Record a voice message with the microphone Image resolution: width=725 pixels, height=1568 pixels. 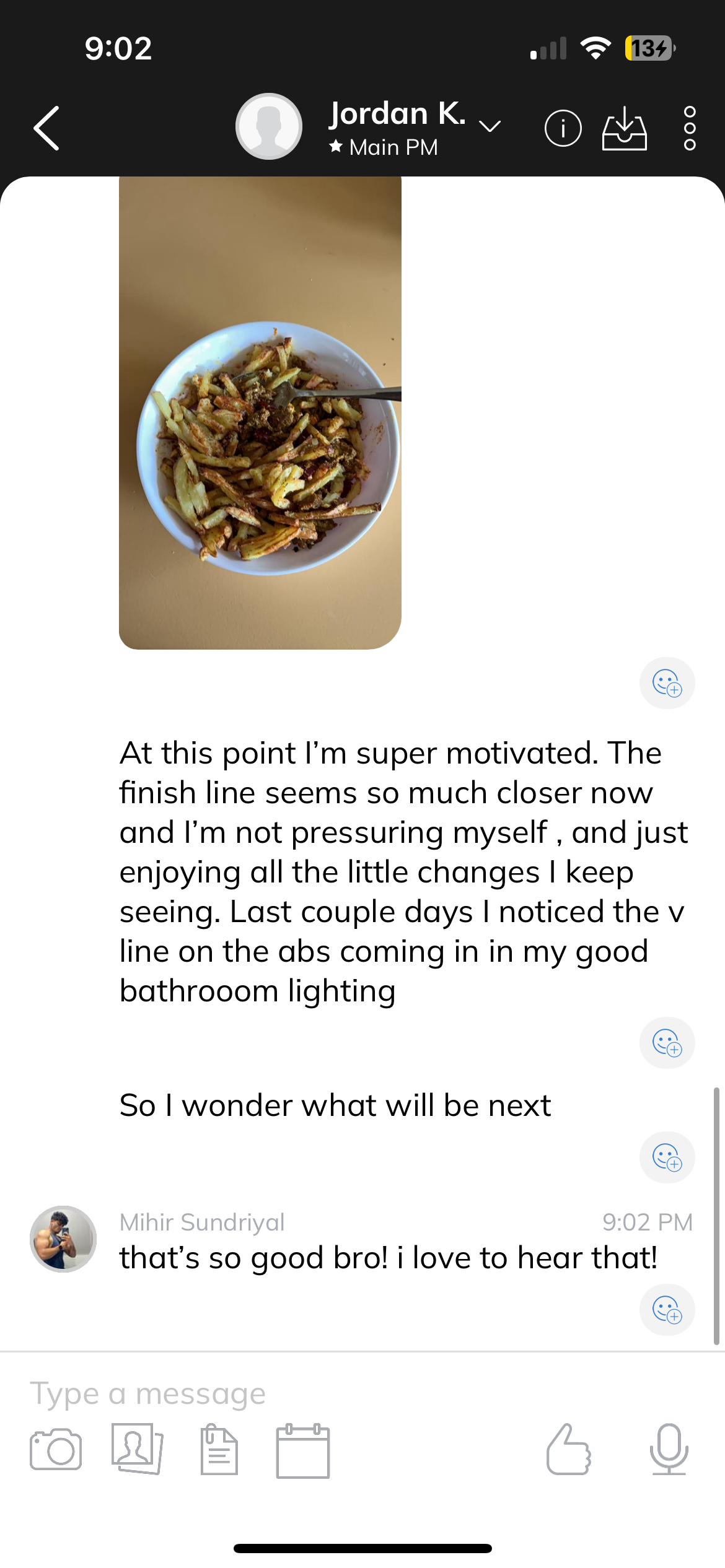[x=669, y=1449]
